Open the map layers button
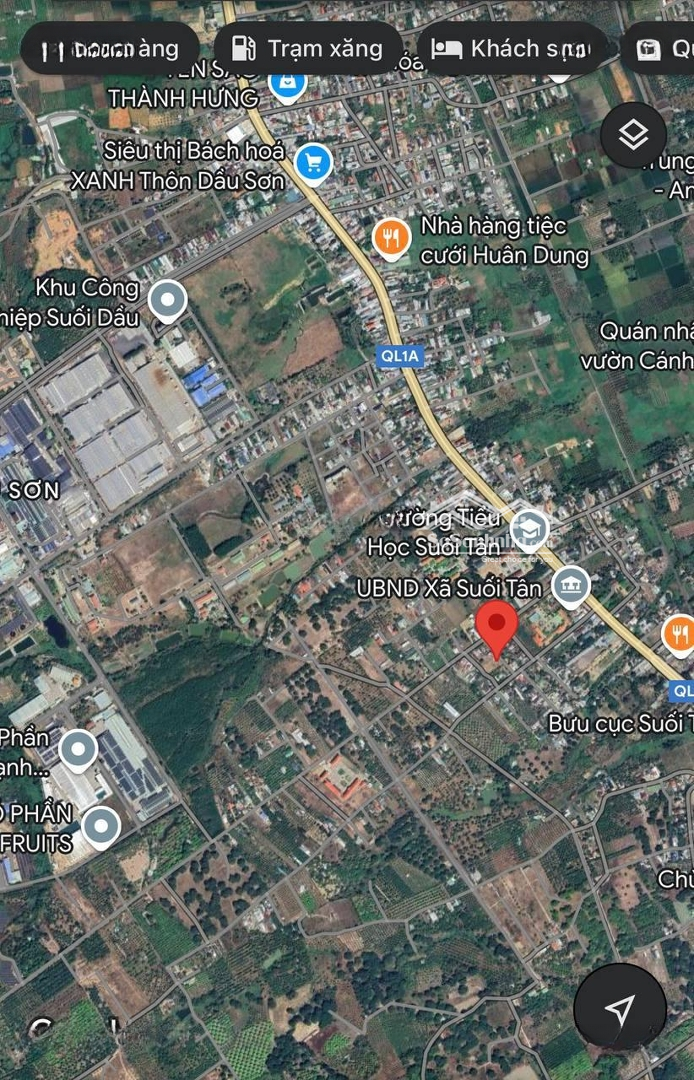The height and width of the screenshot is (1080, 694). pyautogui.click(x=633, y=135)
